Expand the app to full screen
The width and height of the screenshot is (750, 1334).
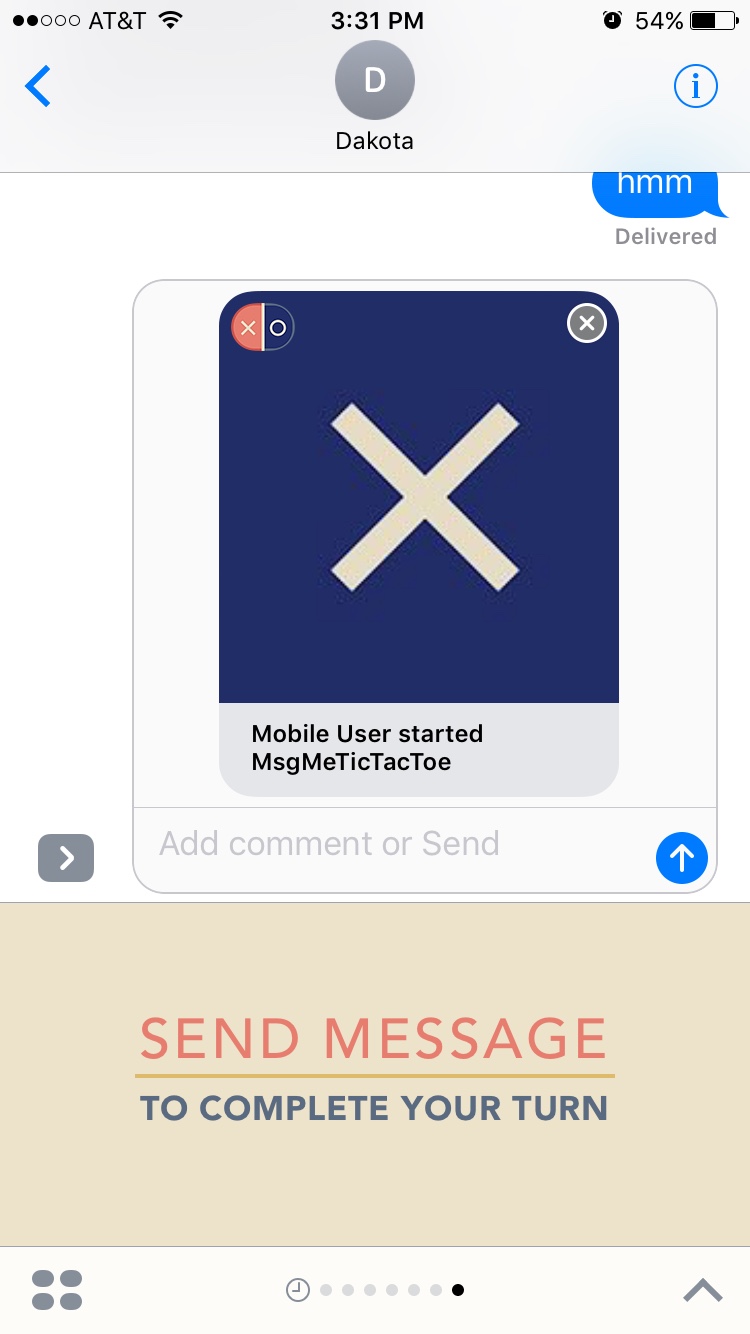pyautogui.click(x=702, y=1290)
